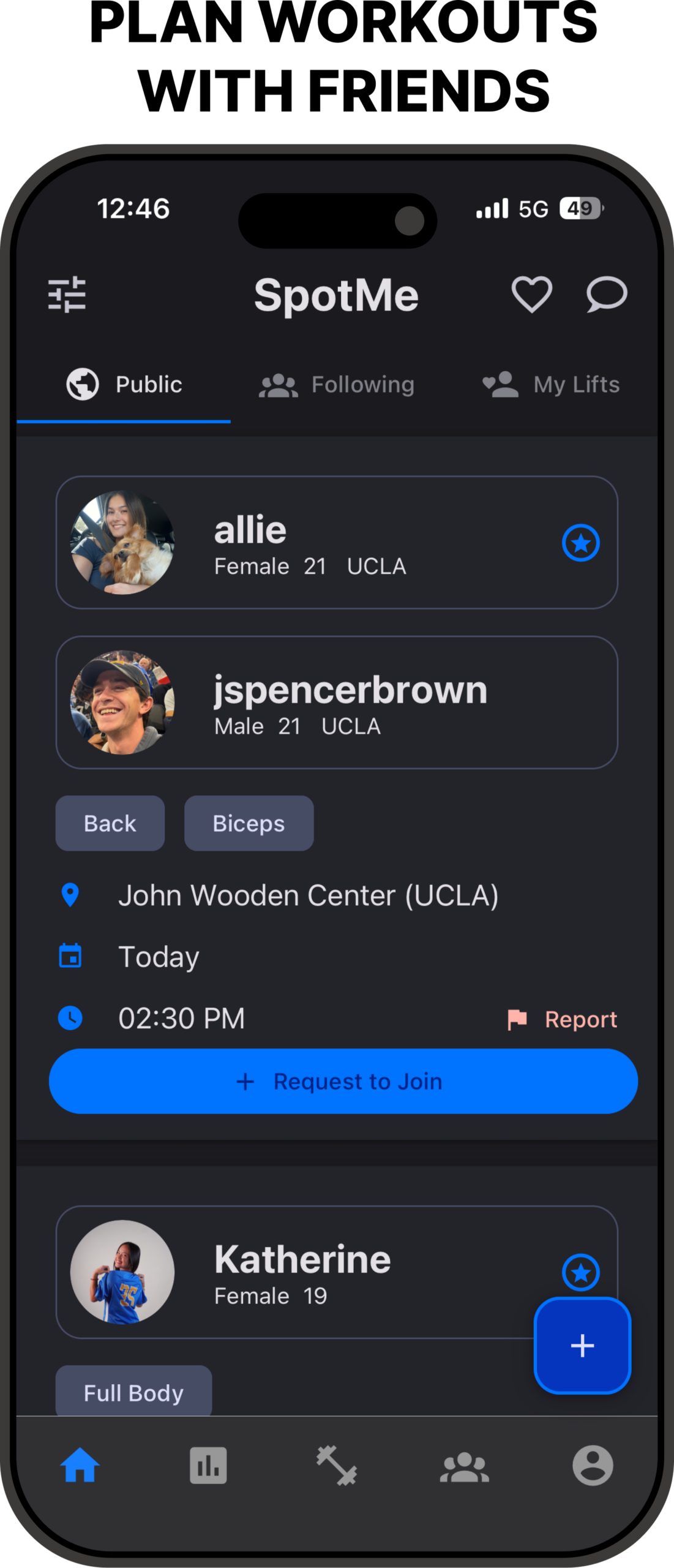This screenshot has height=1568, width=674.
Task: Switch to the My Lifts tab
Action: click(x=551, y=385)
